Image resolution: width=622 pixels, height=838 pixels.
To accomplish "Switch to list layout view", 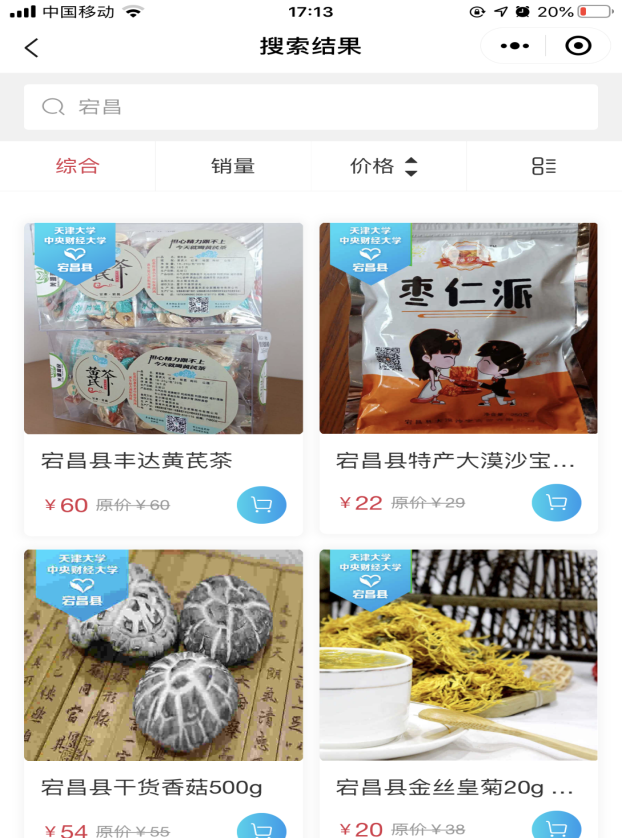I will pos(544,166).
